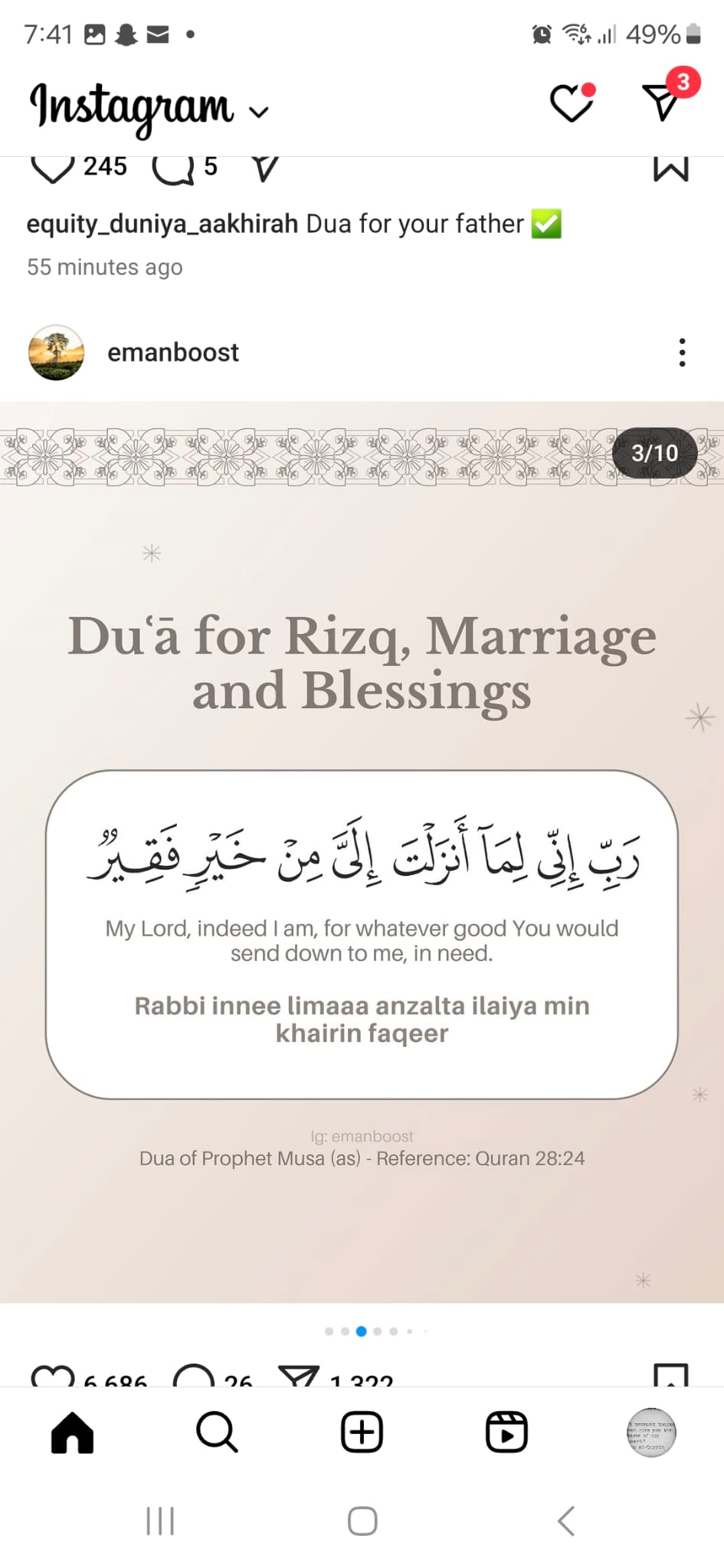
Task: Create a new post
Action: tap(362, 1432)
